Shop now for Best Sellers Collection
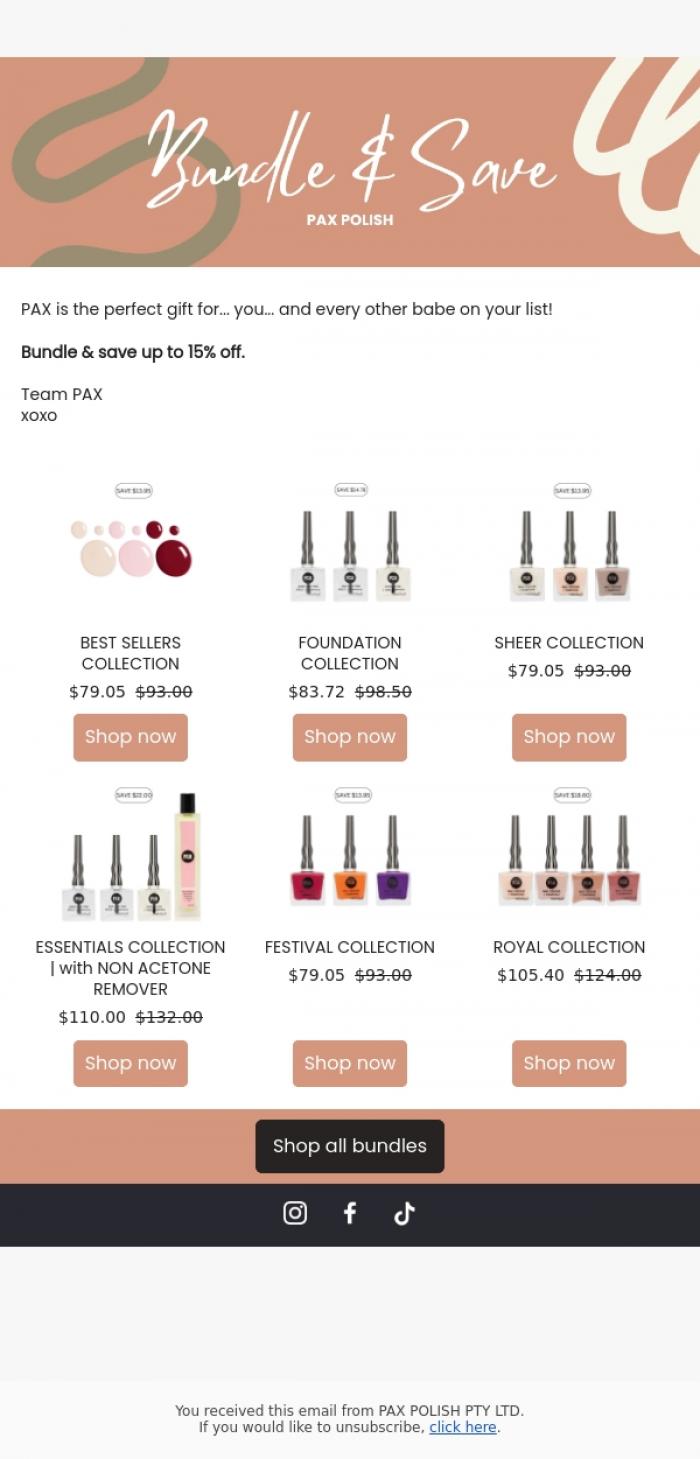 tap(130, 737)
